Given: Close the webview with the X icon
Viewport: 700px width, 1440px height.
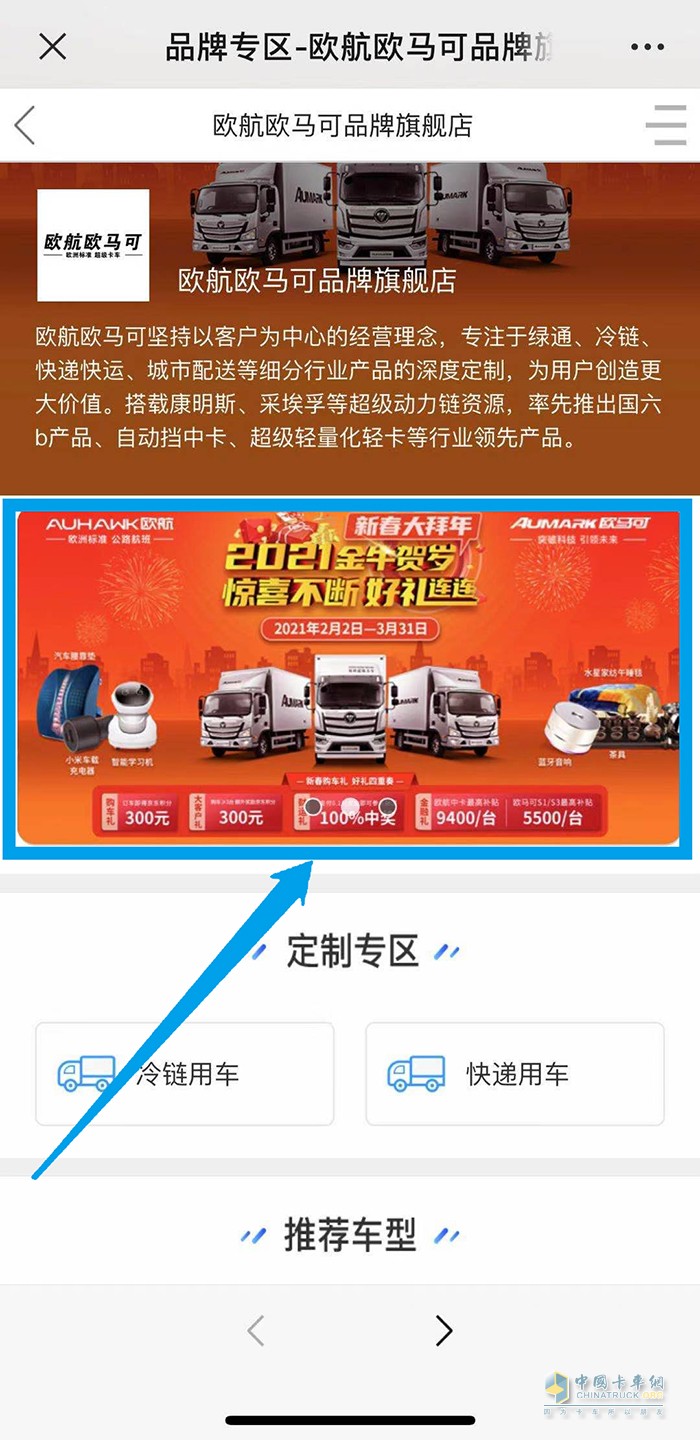Looking at the screenshot, I should click(x=52, y=46).
